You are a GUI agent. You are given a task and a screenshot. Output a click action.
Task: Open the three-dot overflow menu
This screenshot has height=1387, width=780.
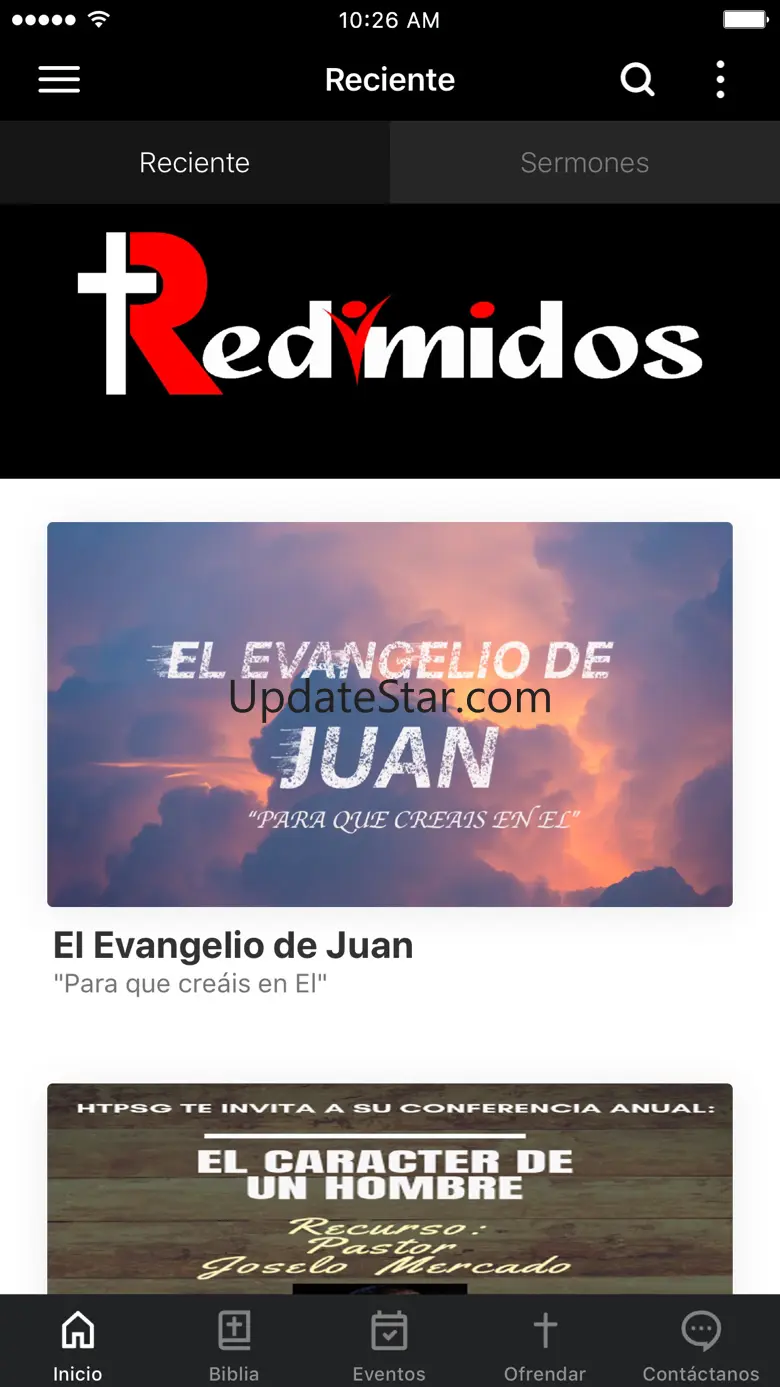point(720,79)
